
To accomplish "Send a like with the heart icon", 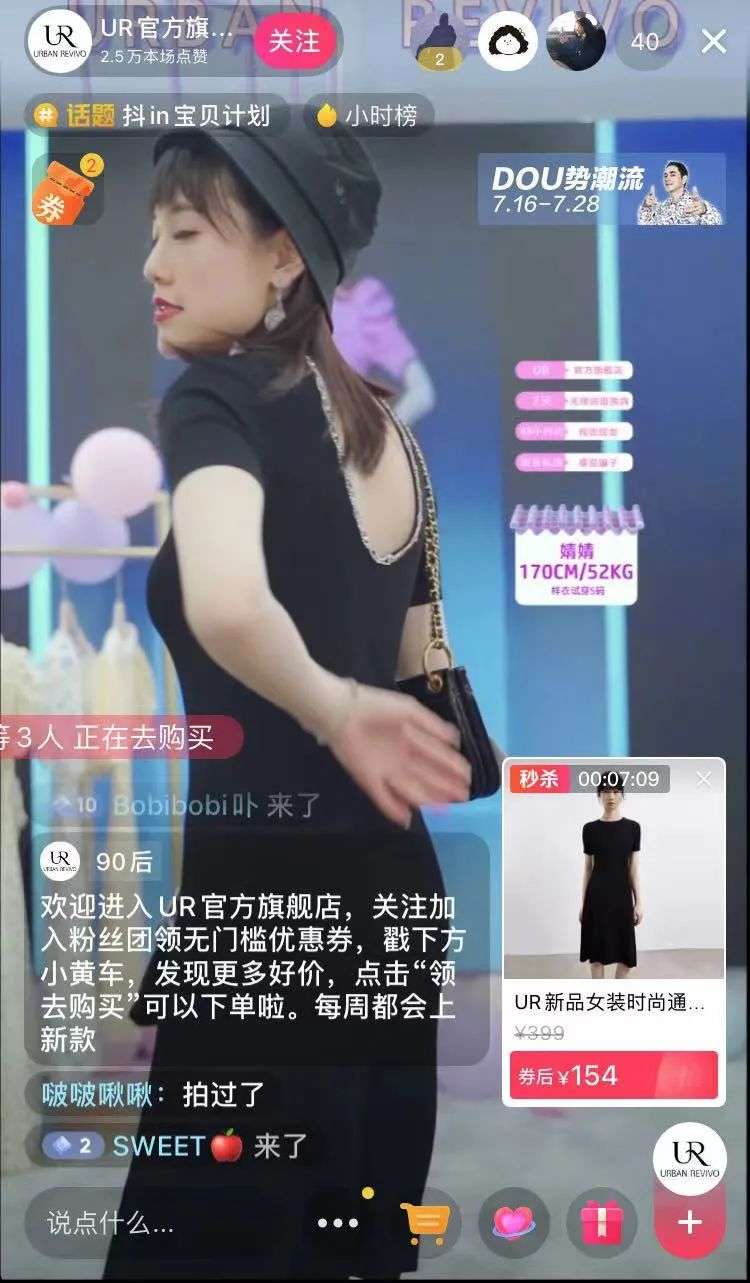I will (514, 1222).
